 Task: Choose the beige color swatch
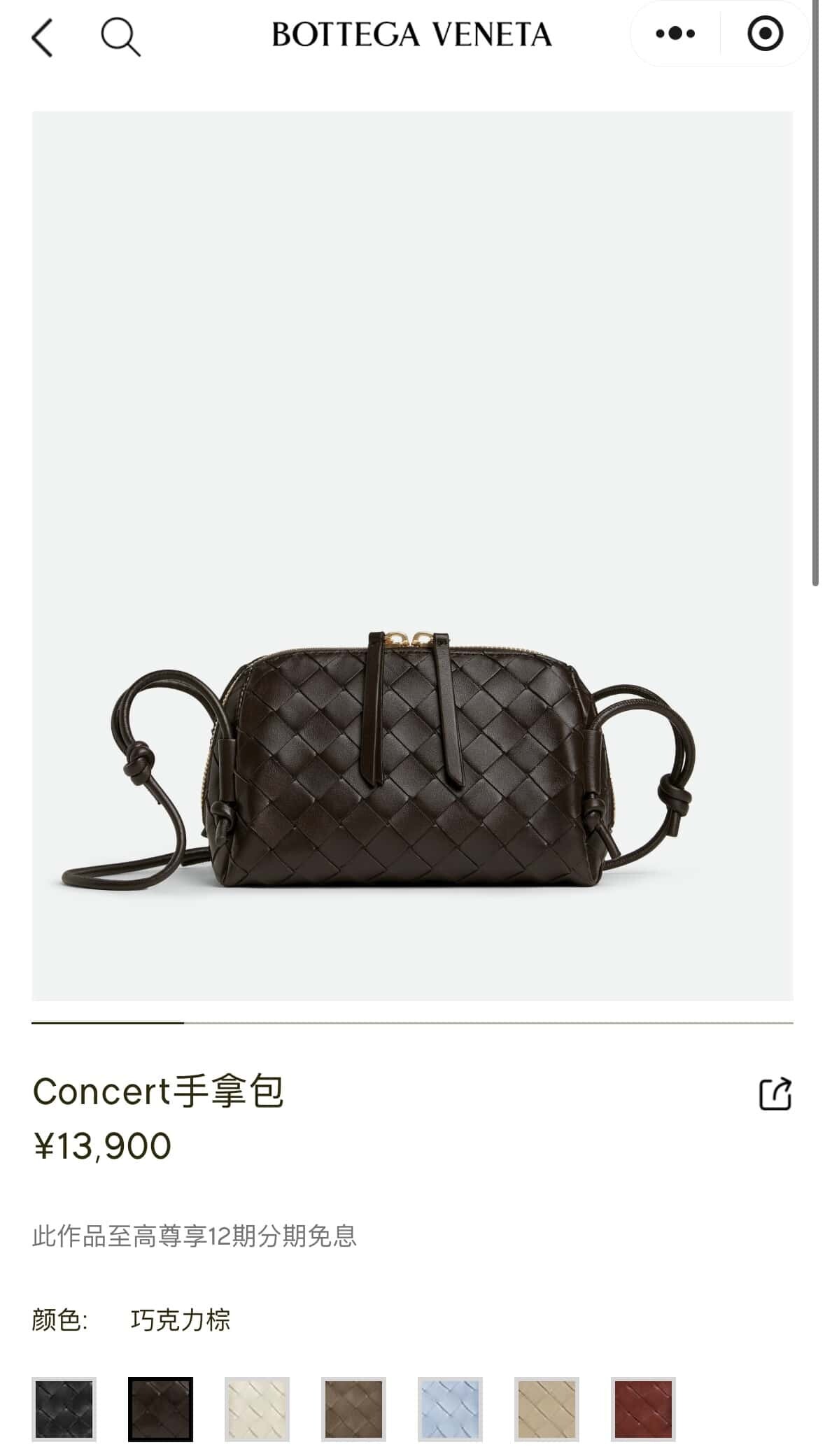pyautogui.click(x=547, y=1409)
